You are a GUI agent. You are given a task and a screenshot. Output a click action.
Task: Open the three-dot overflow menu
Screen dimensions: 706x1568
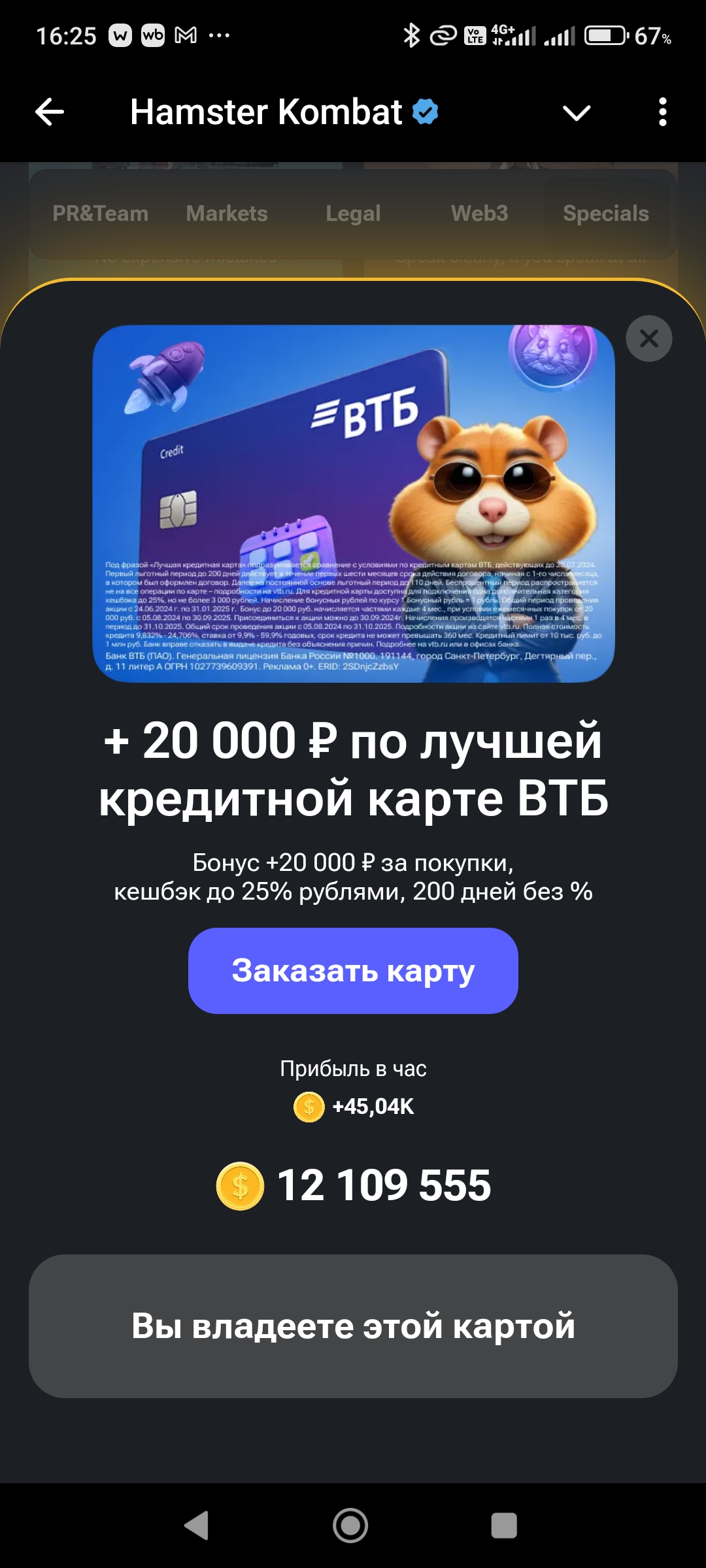tap(662, 112)
